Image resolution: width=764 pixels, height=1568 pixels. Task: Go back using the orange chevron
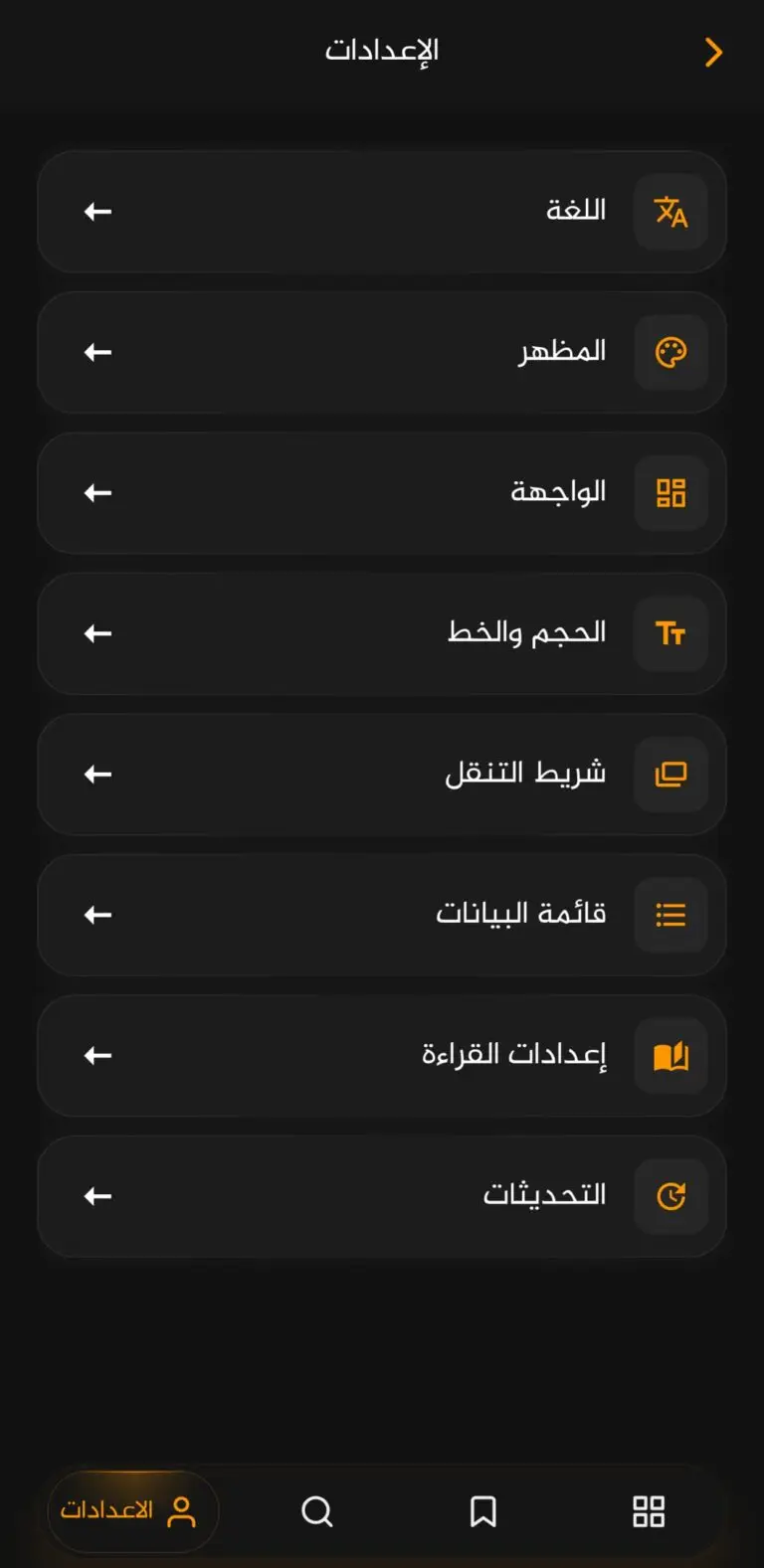[712, 52]
